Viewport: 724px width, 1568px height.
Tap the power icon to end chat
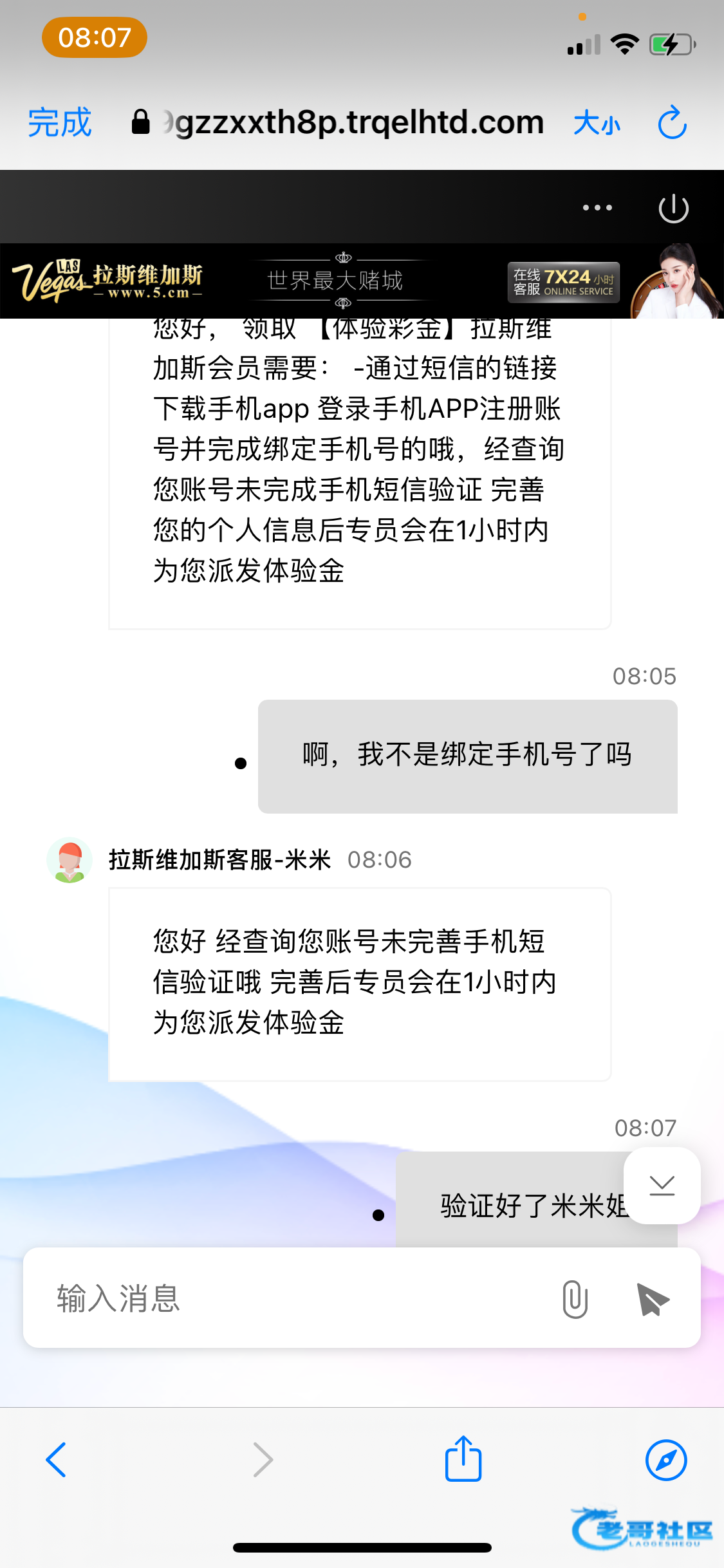[x=673, y=208]
